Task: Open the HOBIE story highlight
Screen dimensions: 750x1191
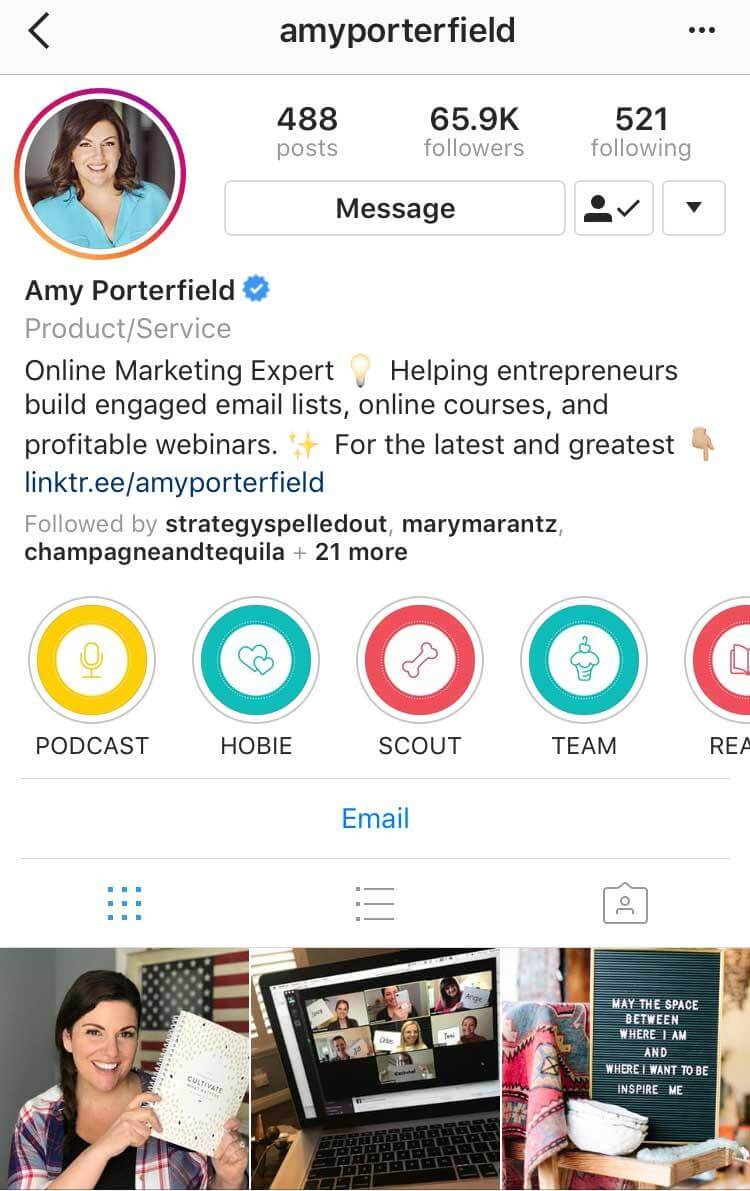Action: [x=256, y=660]
